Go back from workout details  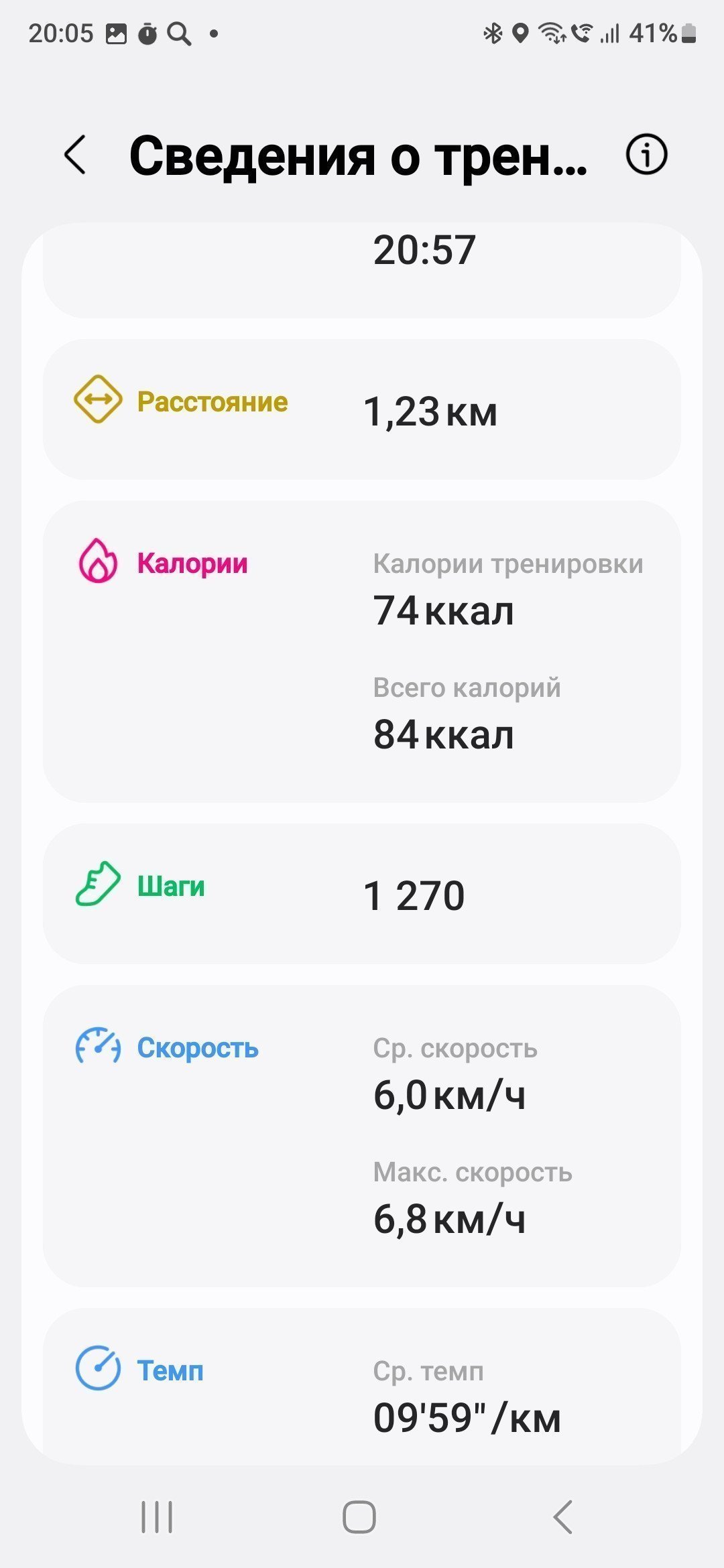(75, 155)
